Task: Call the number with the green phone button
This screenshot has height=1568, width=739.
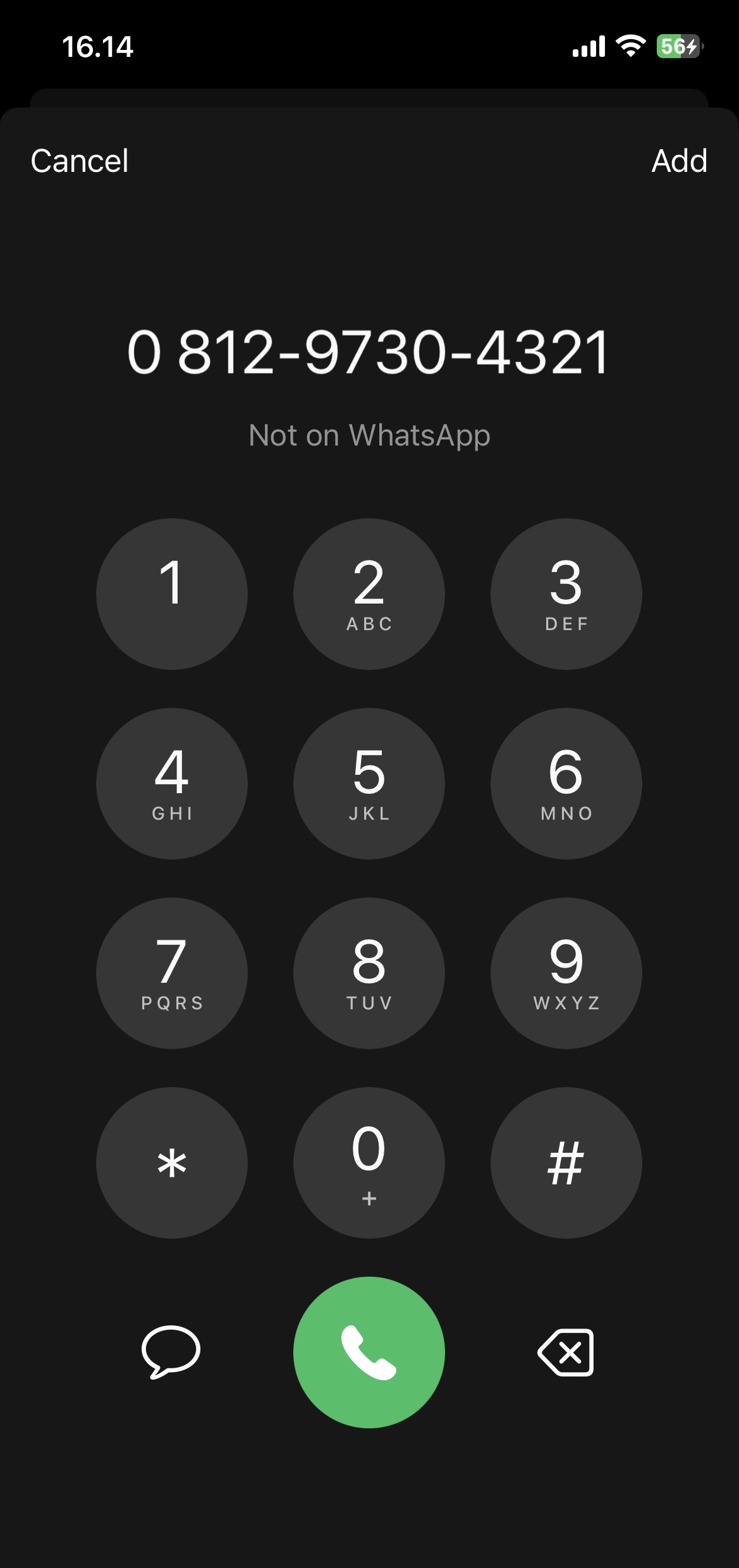Action: click(369, 1352)
